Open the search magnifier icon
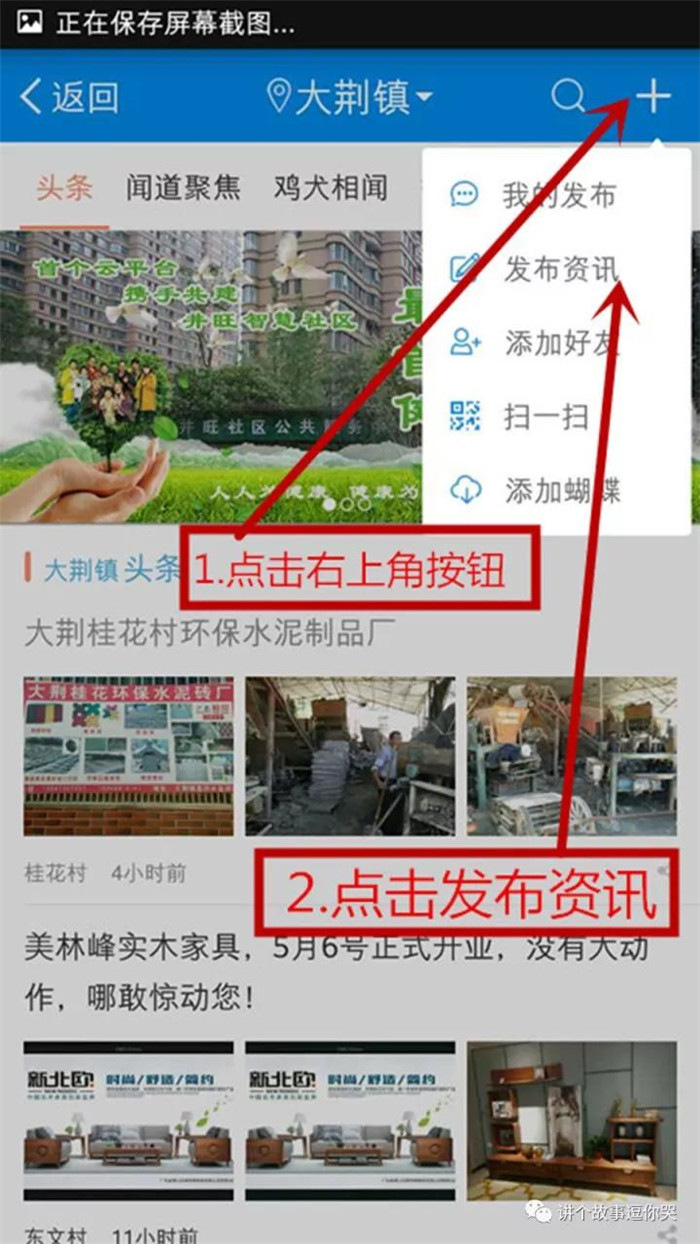Screen dimensions: 700x1244 pyautogui.click(x=568, y=97)
